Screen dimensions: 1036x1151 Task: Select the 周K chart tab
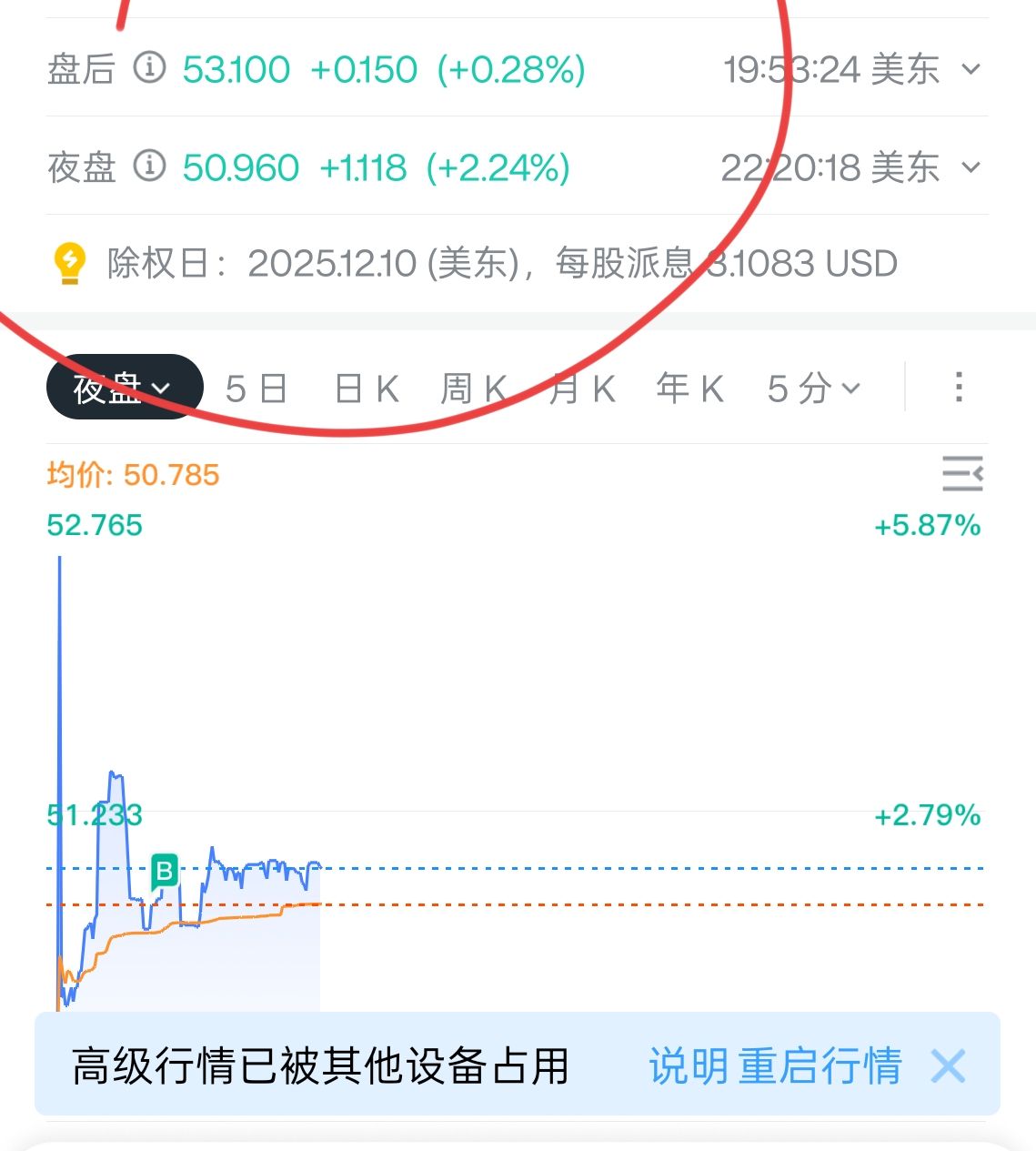pos(474,389)
